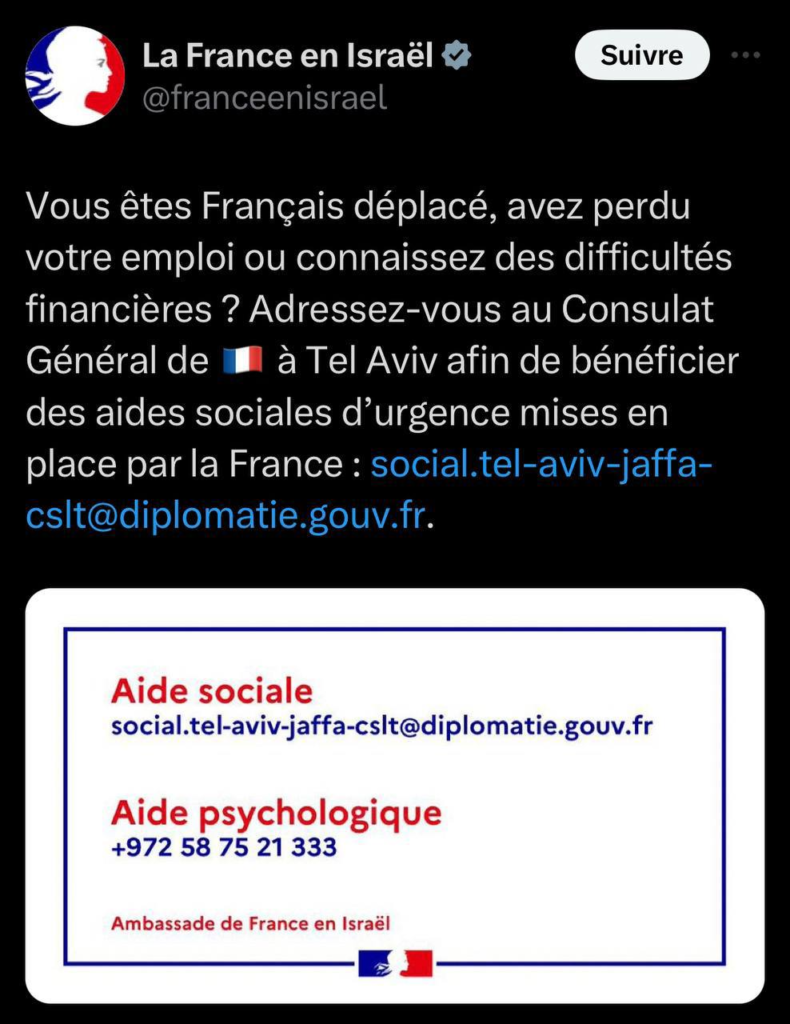Viewport: 790px width, 1024px height.
Task: Tap the social.tel-aviv-jaffa-cslt email link in tweet
Action: pyautogui.click(x=540, y=466)
